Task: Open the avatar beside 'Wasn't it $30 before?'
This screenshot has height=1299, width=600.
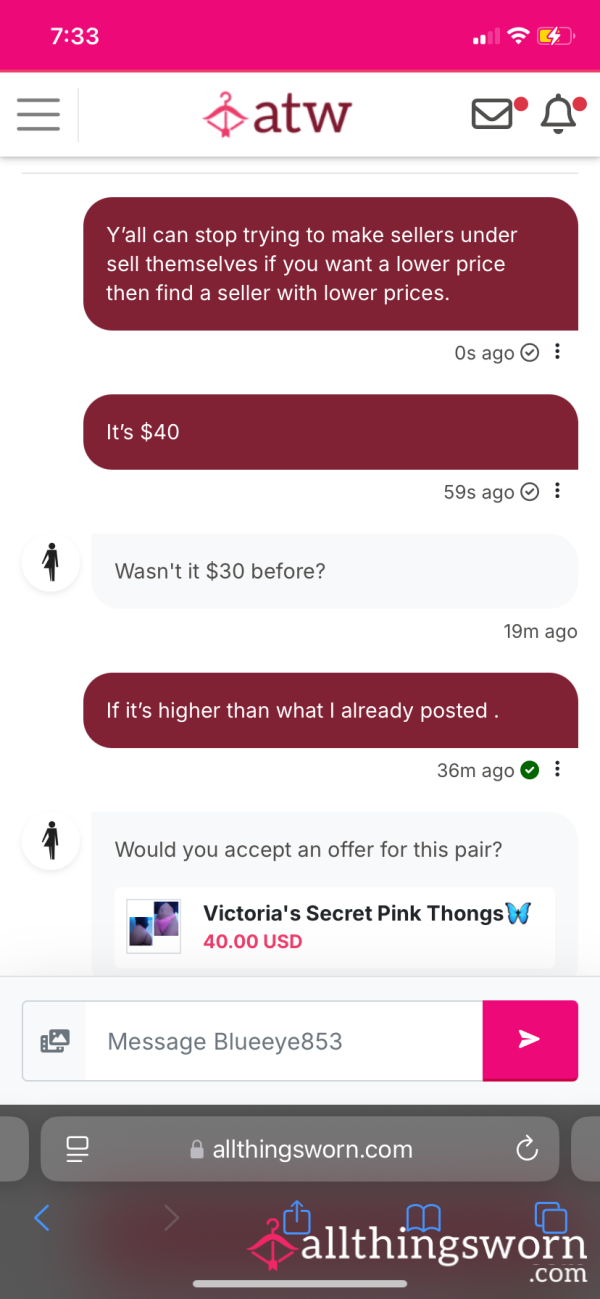Action: click(51, 561)
